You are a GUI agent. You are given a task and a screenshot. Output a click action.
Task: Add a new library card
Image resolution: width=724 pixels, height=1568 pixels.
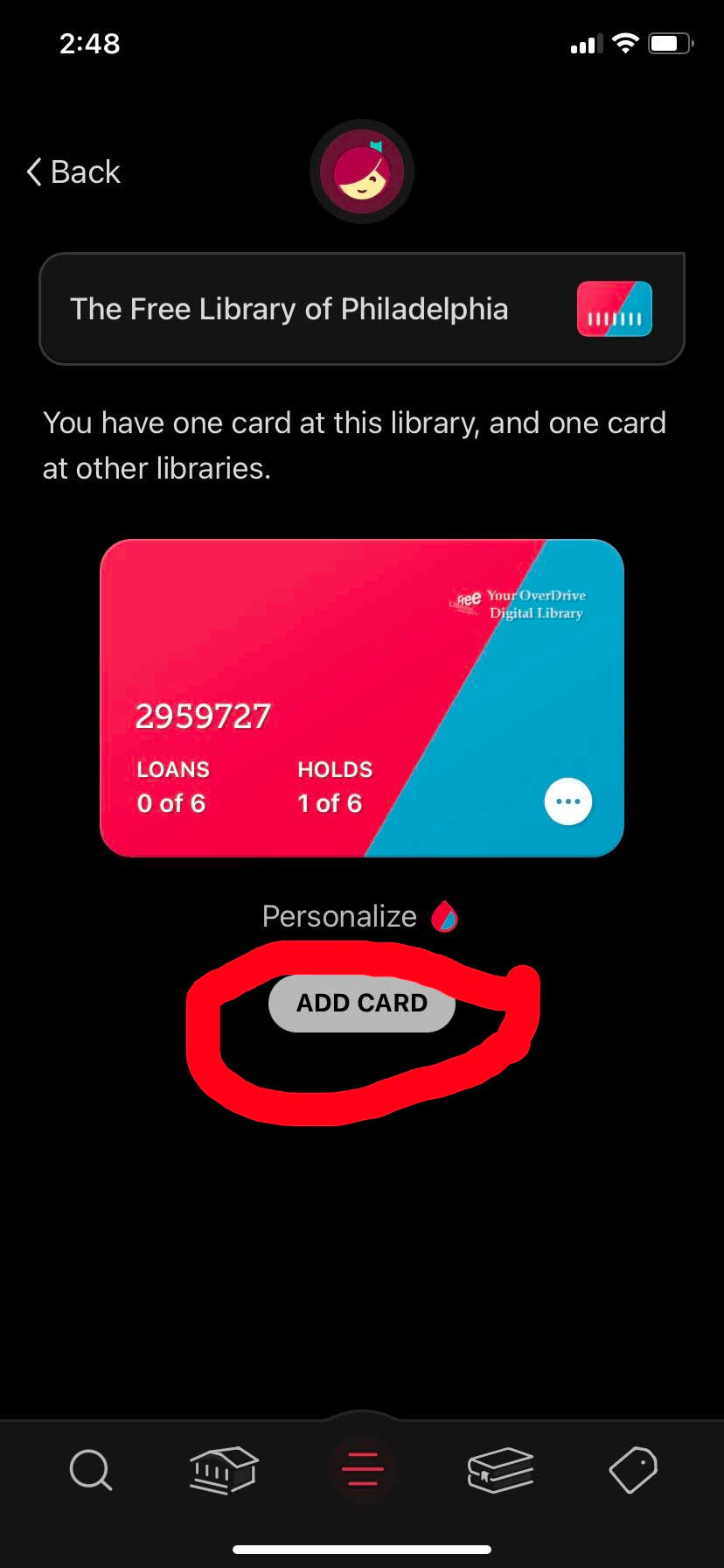click(362, 1003)
